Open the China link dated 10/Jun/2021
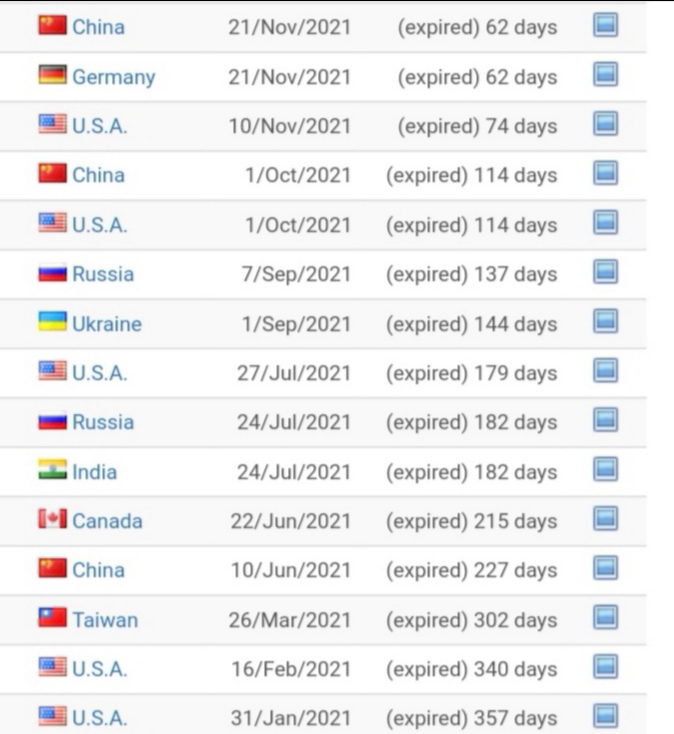The width and height of the screenshot is (674, 734). pos(98,570)
